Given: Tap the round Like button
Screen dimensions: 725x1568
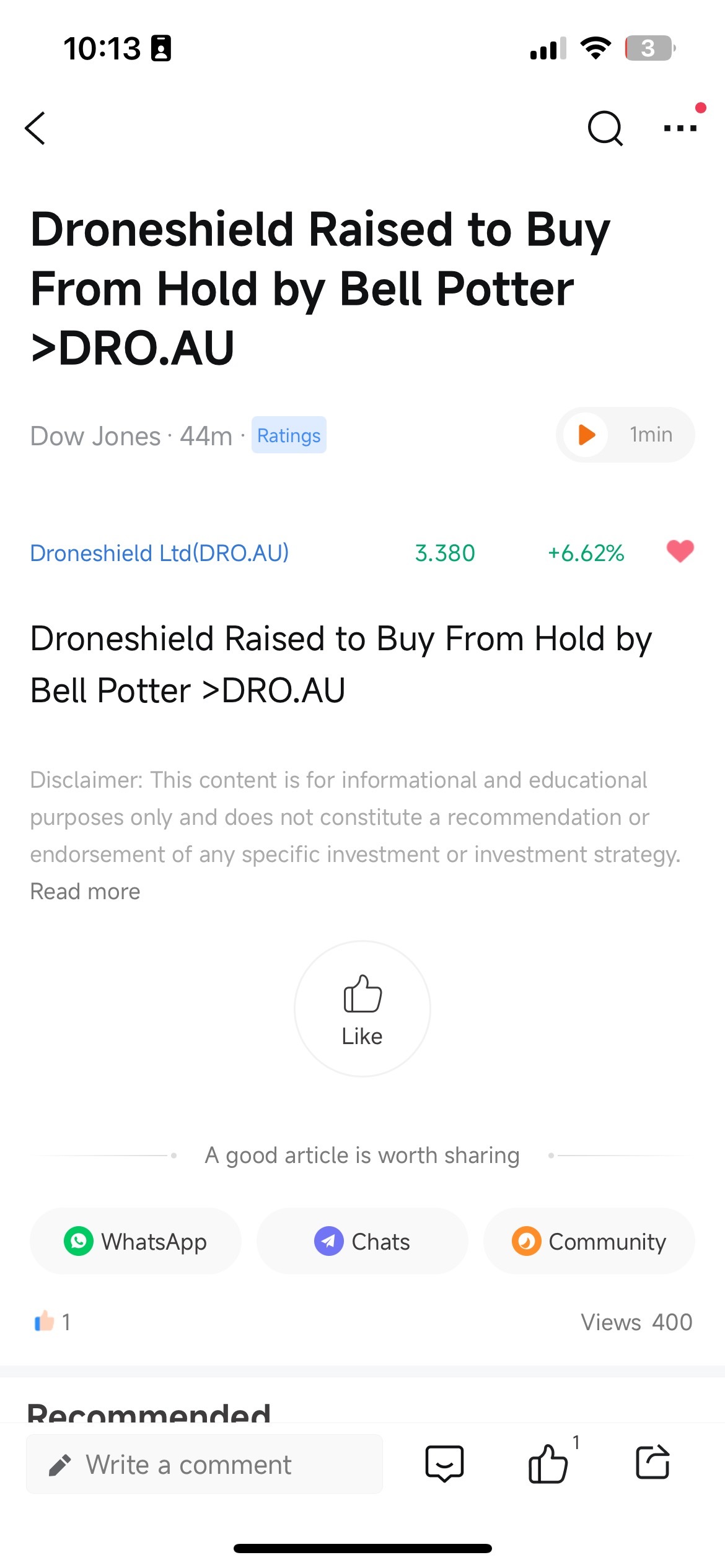Looking at the screenshot, I should click(362, 1009).
